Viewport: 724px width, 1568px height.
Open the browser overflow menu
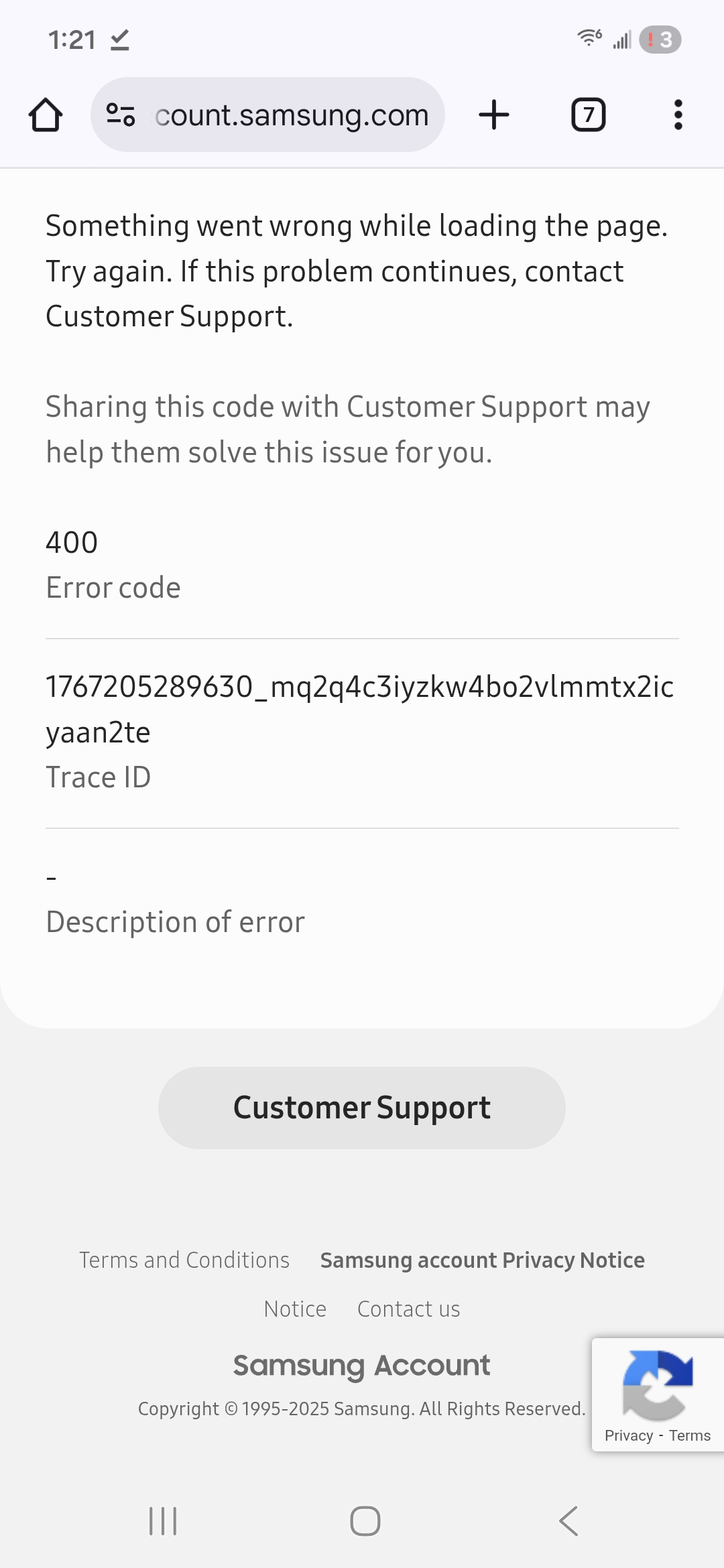click(678, 115)
